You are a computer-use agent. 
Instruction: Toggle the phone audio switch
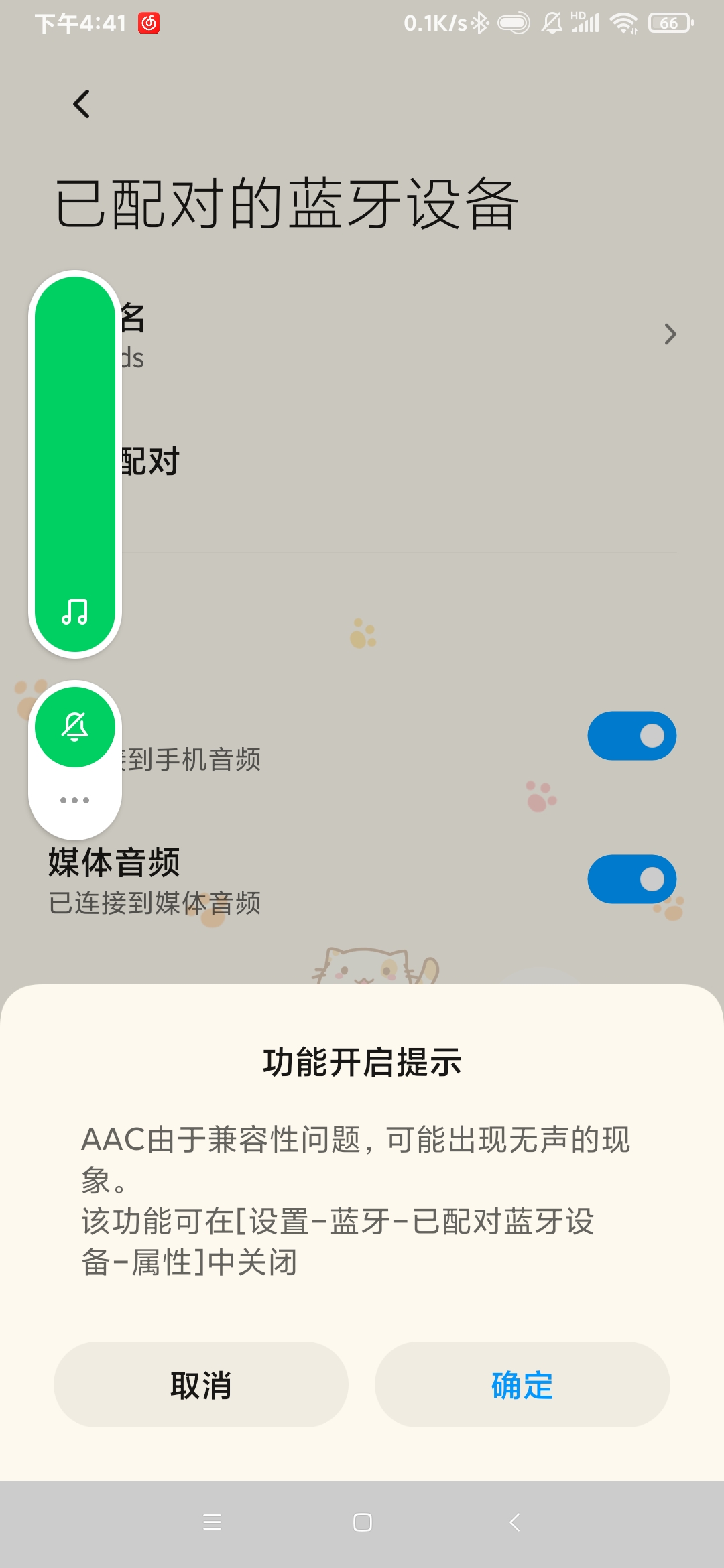point(632,736)
